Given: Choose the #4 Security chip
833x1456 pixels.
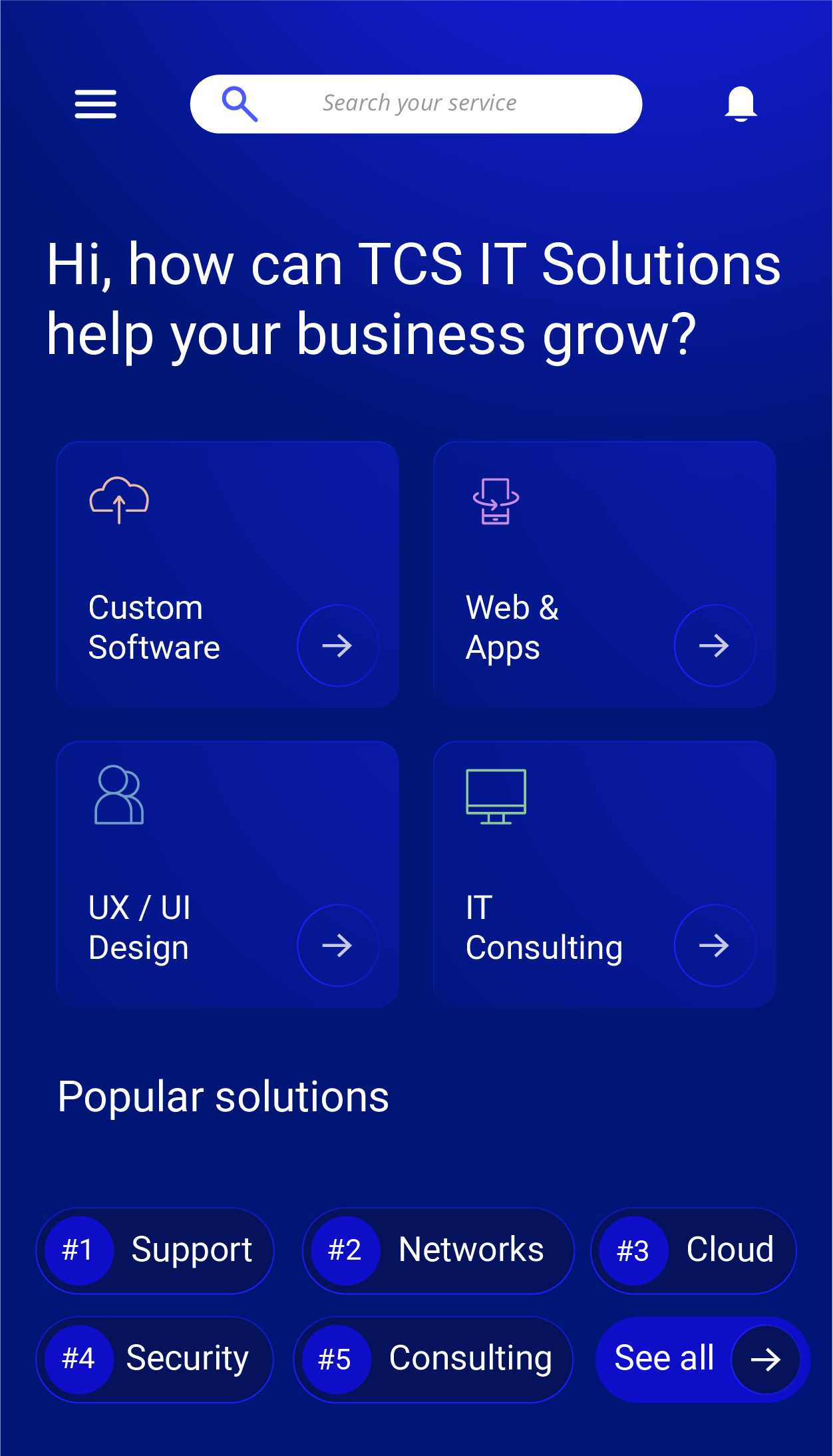Looking at the screenshot, I should pos(155,1359).
